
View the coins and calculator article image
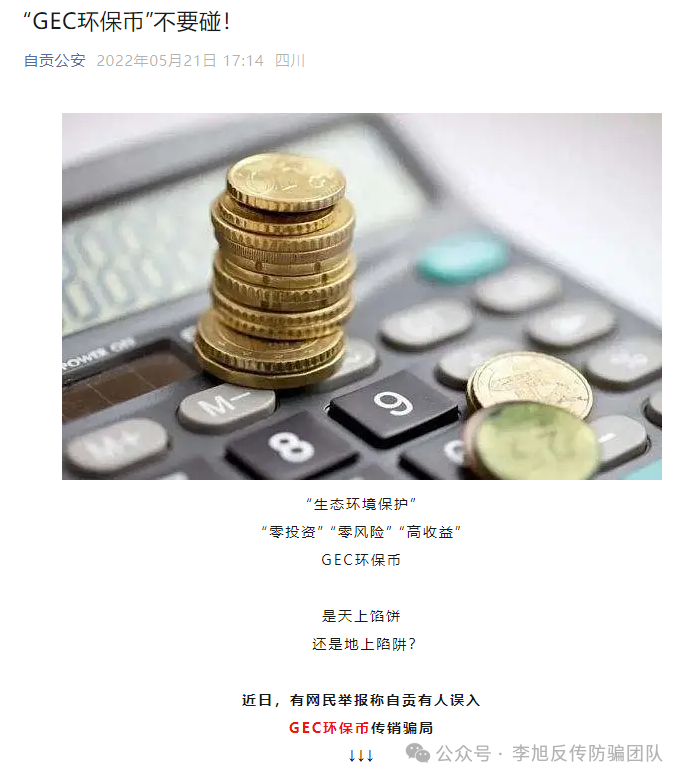tap(361, 296)
